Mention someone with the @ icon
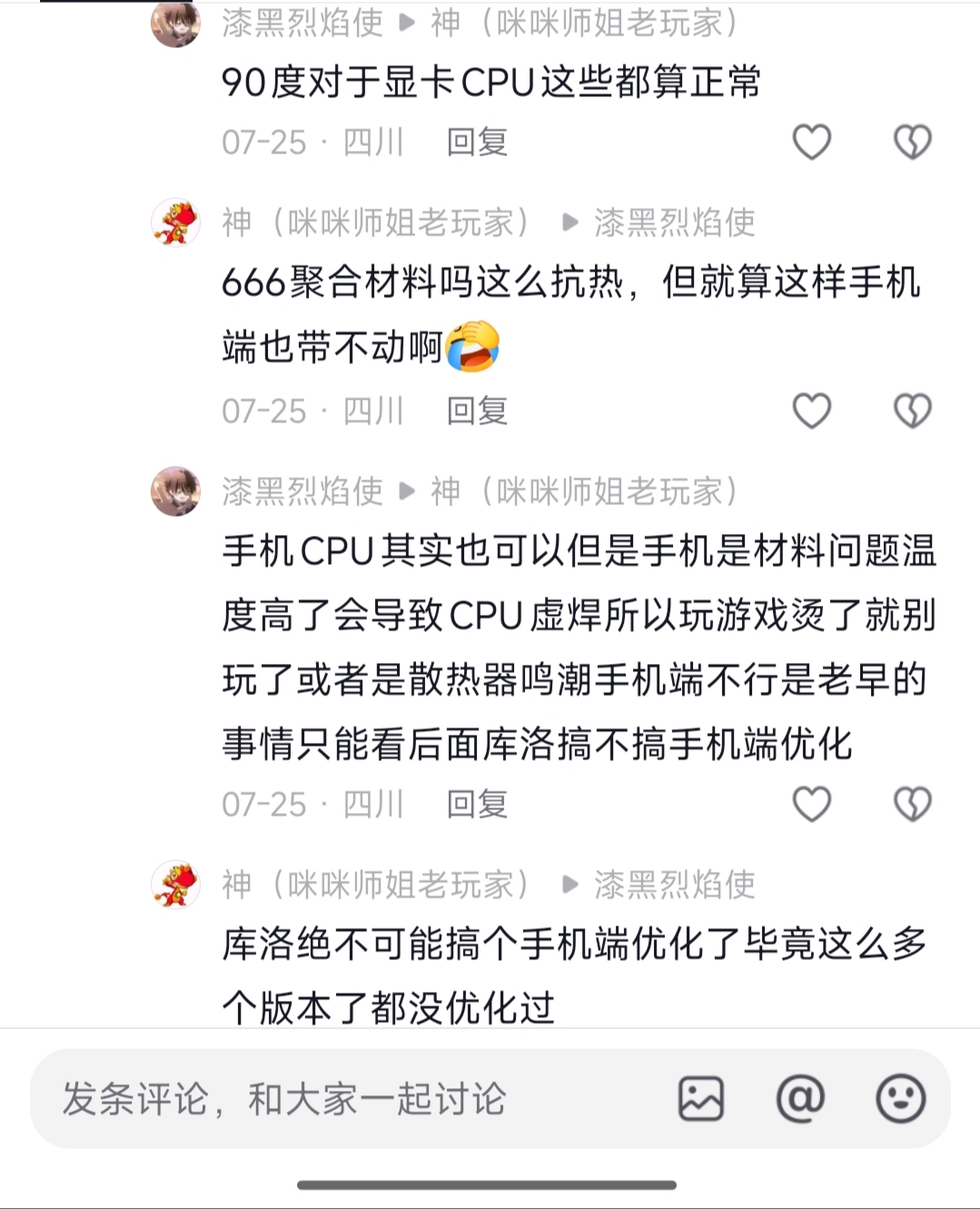The height and width of the screenshot is (1209, 980). 800,1099
